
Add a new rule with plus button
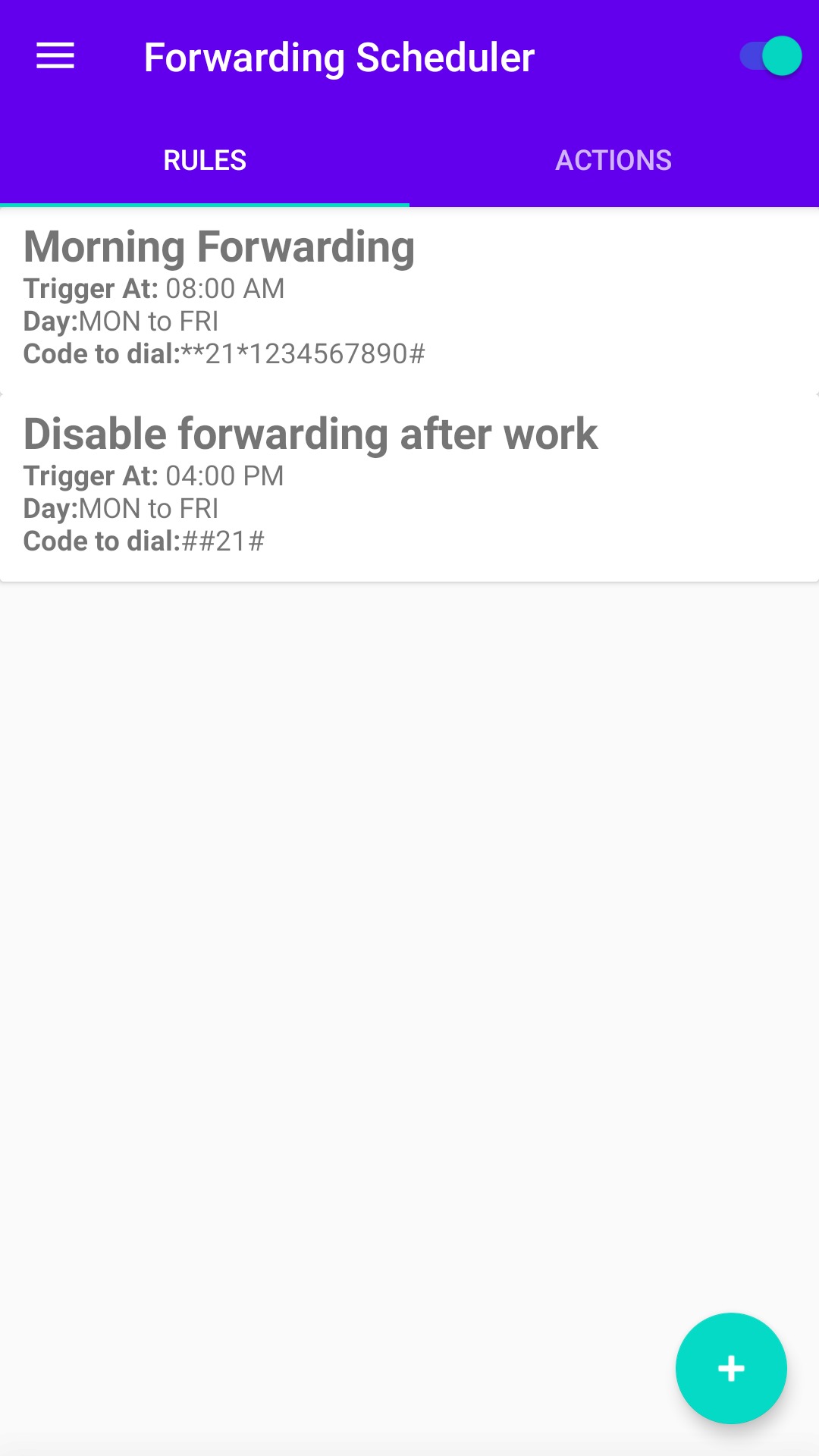point(731,1368)
